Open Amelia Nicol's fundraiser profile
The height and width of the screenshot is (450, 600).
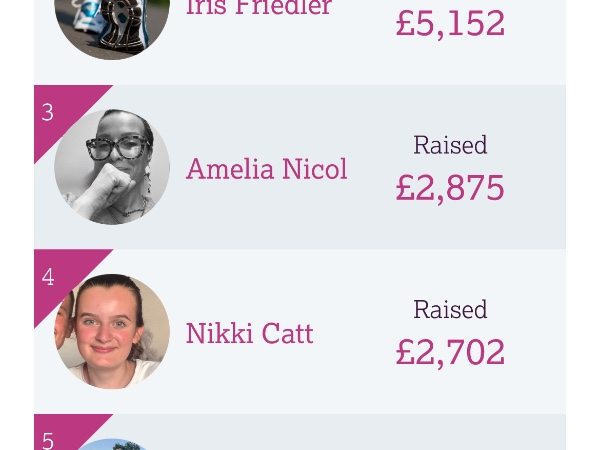pyautogui.click(x=266, y=169)
